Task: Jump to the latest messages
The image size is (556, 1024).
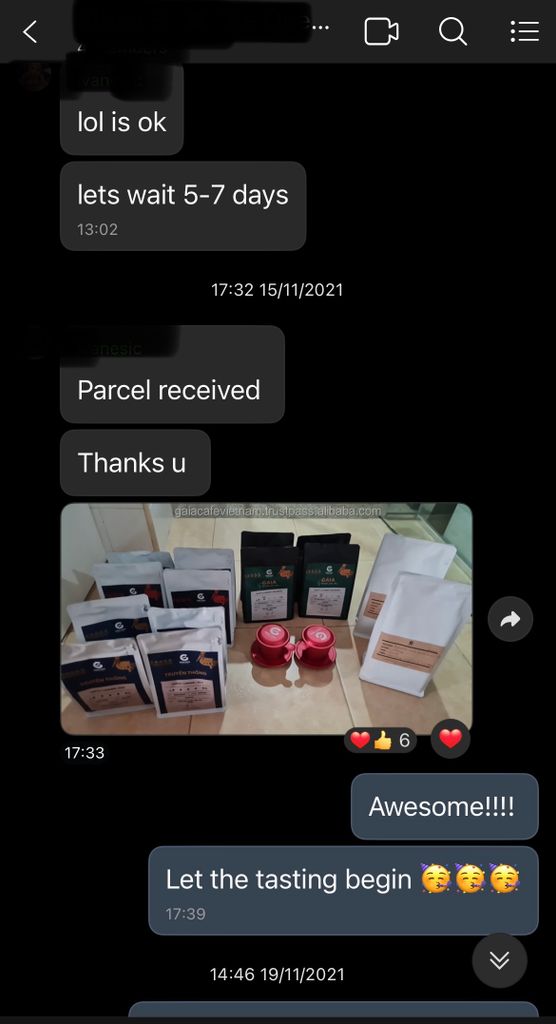Action: point(500,960)
